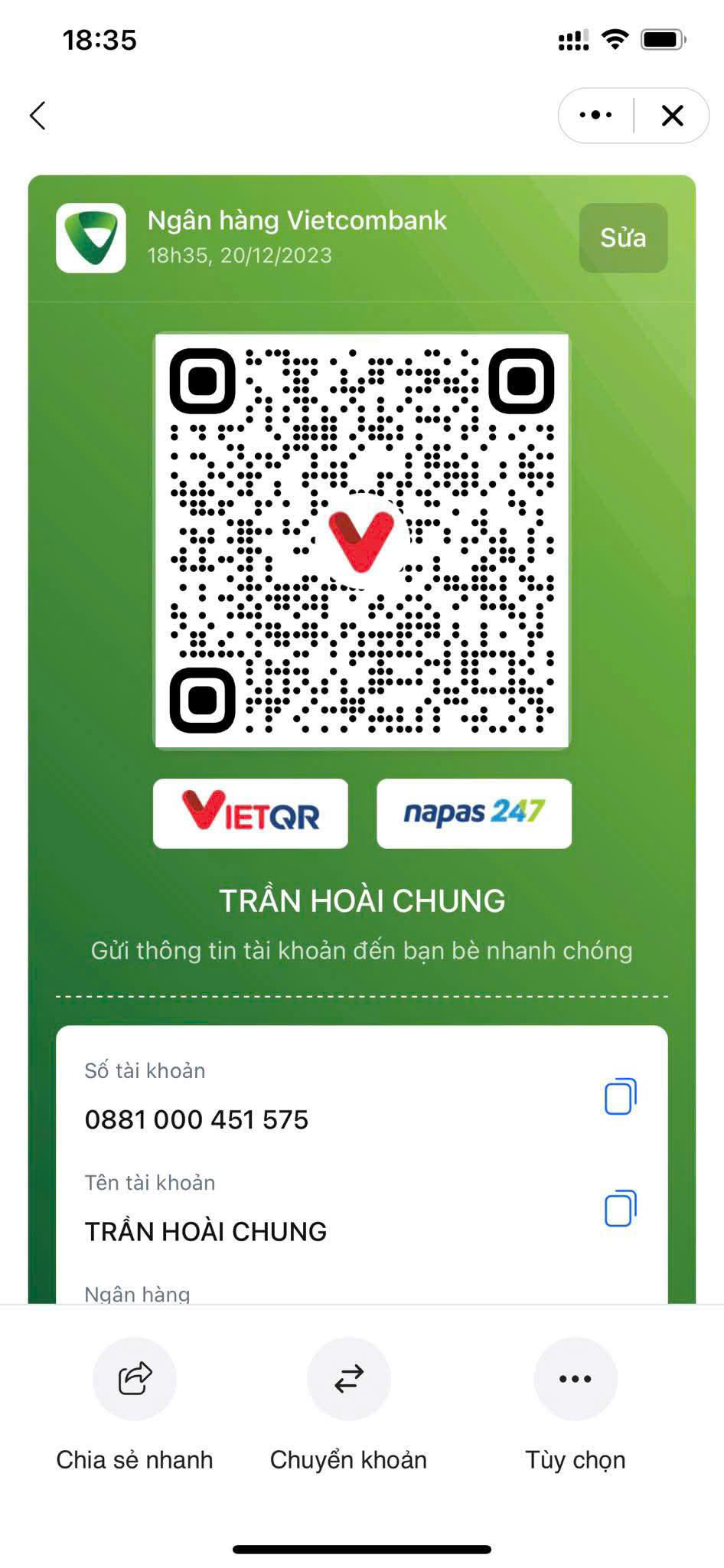Open Tùy chọn options
The image size is (724, 1568).
576,1406
